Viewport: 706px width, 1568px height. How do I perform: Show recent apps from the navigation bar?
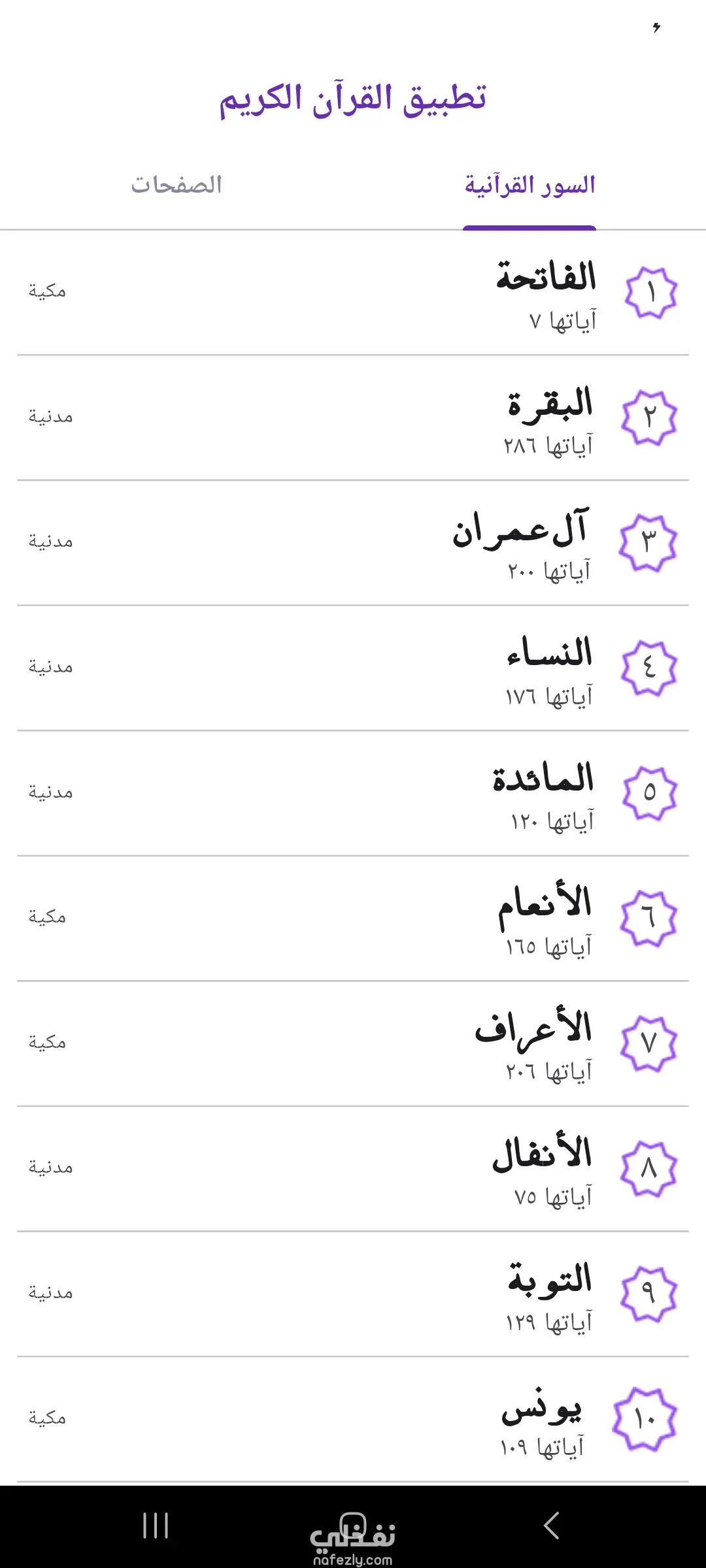pos(156,1526)
